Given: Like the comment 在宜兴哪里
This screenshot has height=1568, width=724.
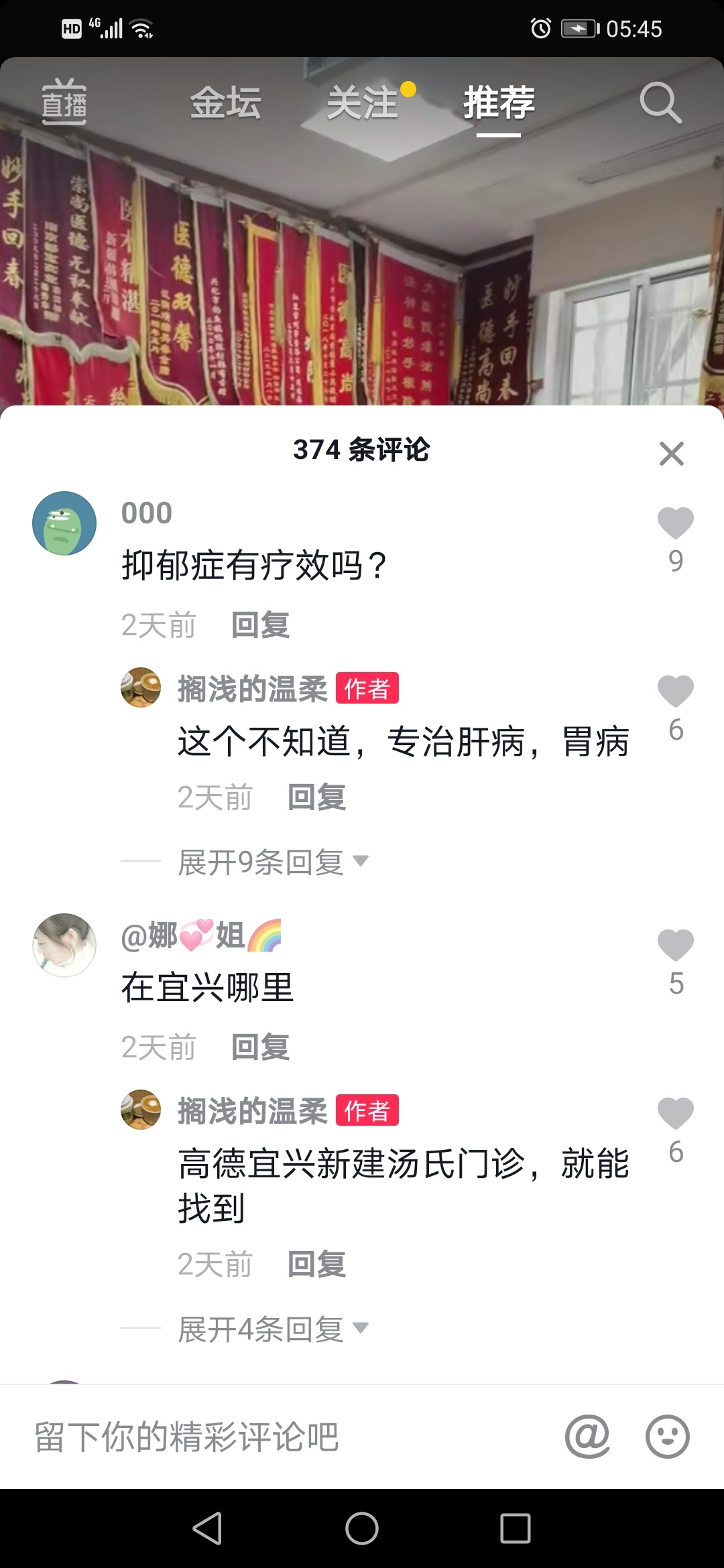Looking at the screenshot, I should 675,946.
